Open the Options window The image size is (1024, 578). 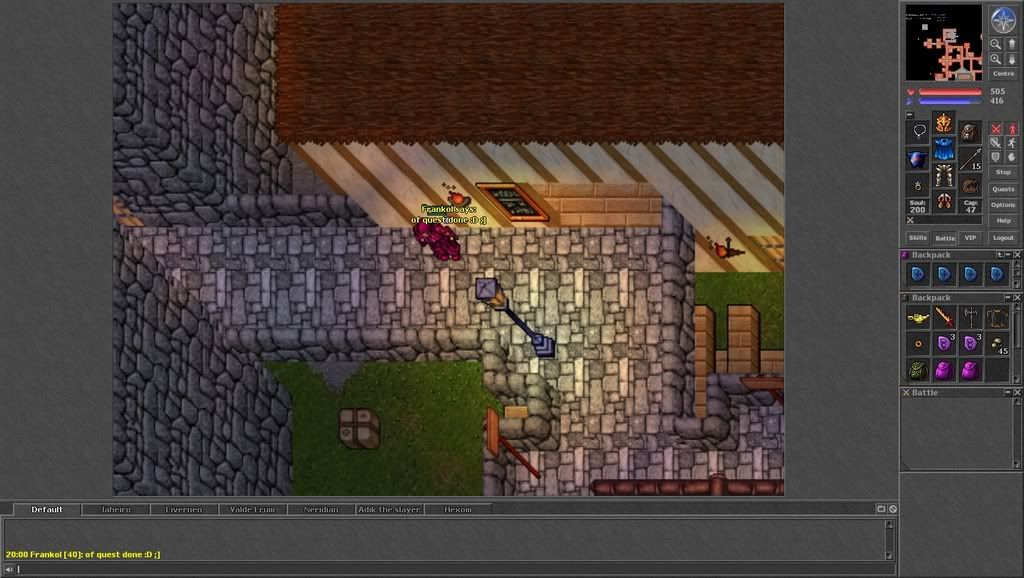click(1003, 205)
